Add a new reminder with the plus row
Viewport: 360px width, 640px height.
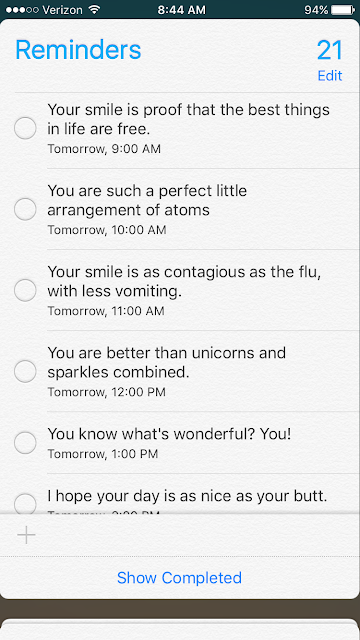coord(180,535)
